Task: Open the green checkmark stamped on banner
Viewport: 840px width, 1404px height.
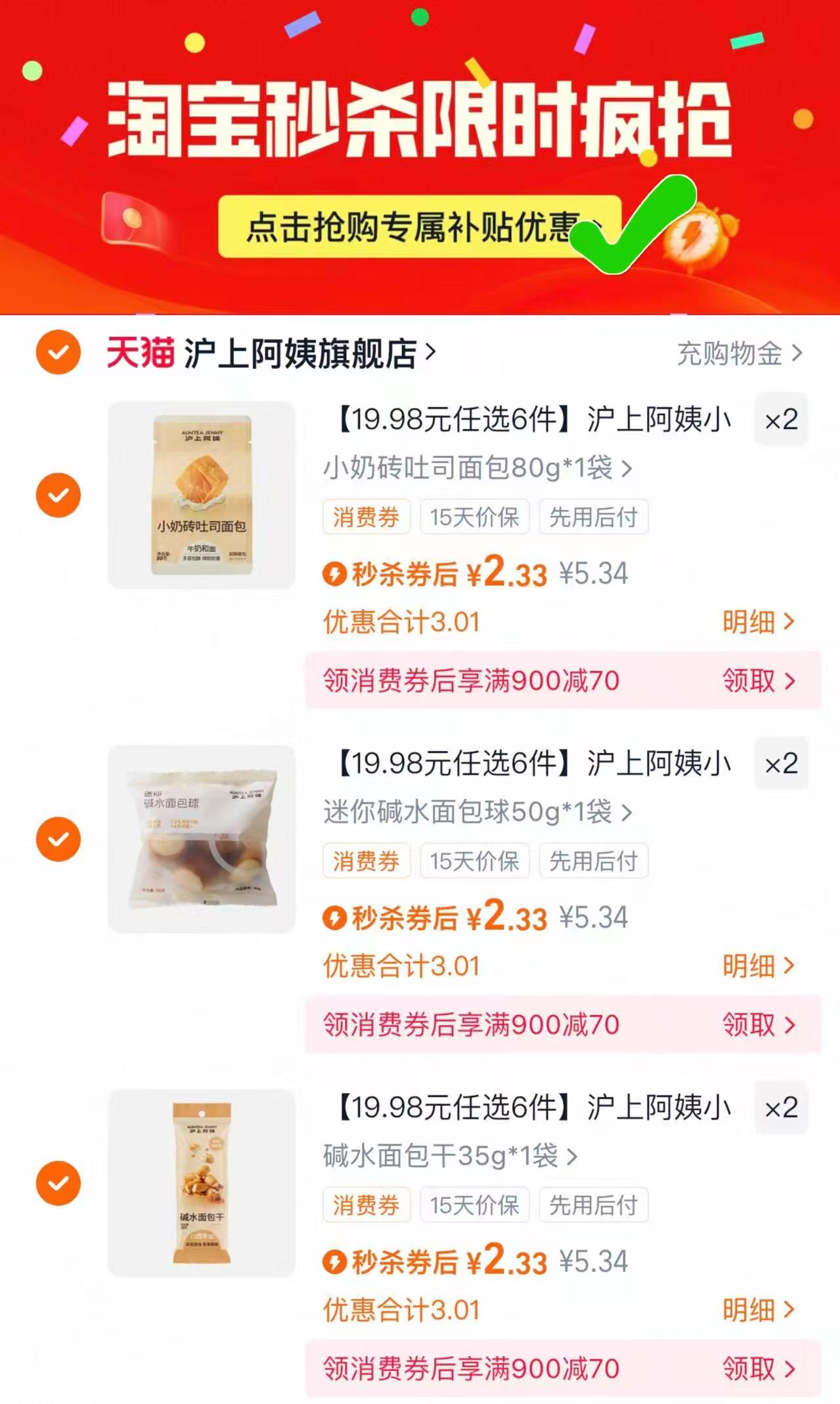Action: tap(629, 225)
